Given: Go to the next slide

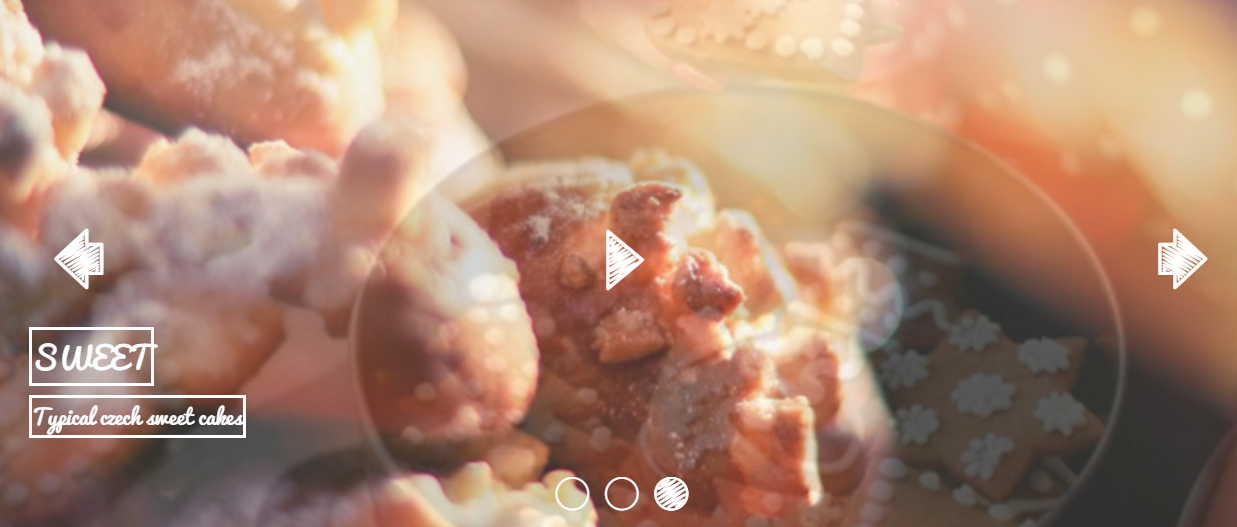Looking at the screenshot, I should 1182,259.
